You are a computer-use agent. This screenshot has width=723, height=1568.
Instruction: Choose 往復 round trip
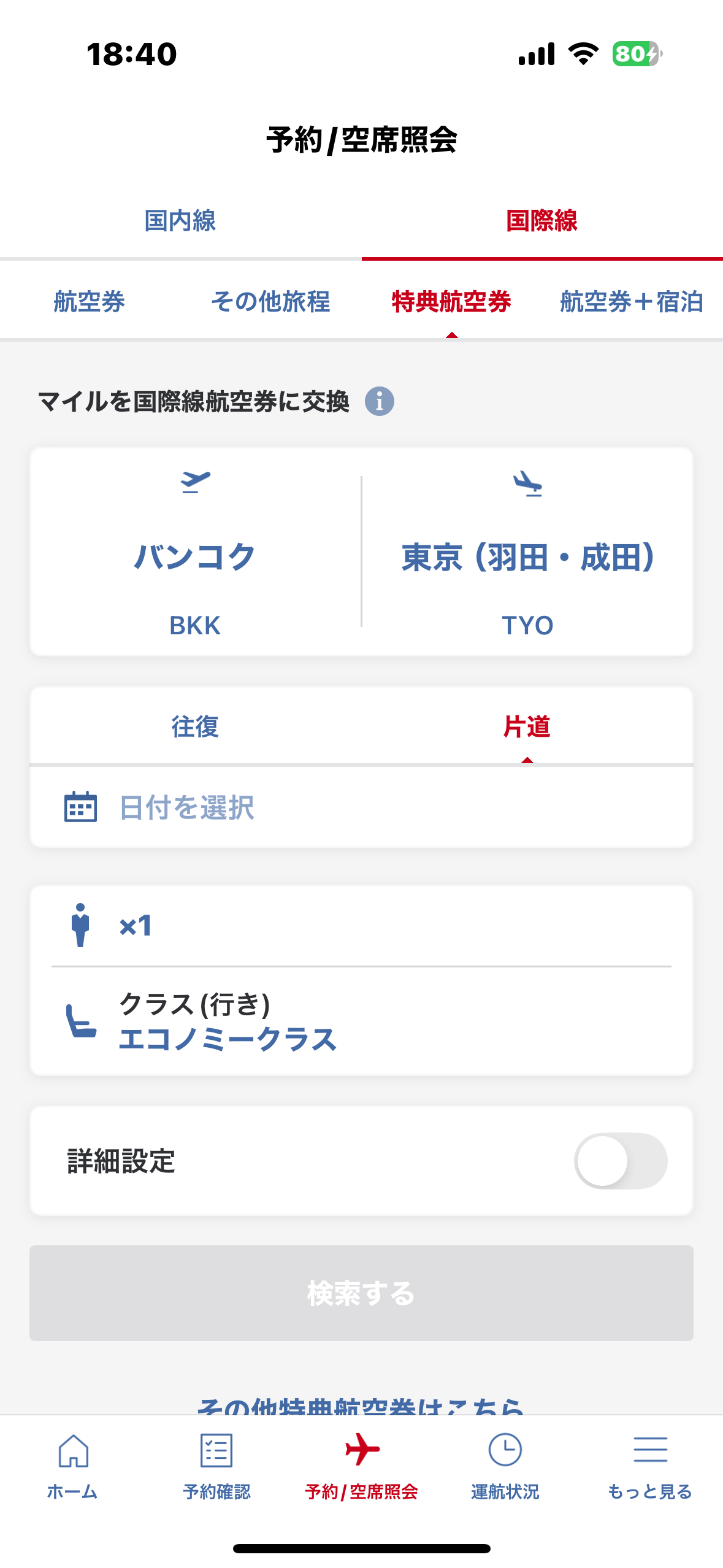pos(195,726)
